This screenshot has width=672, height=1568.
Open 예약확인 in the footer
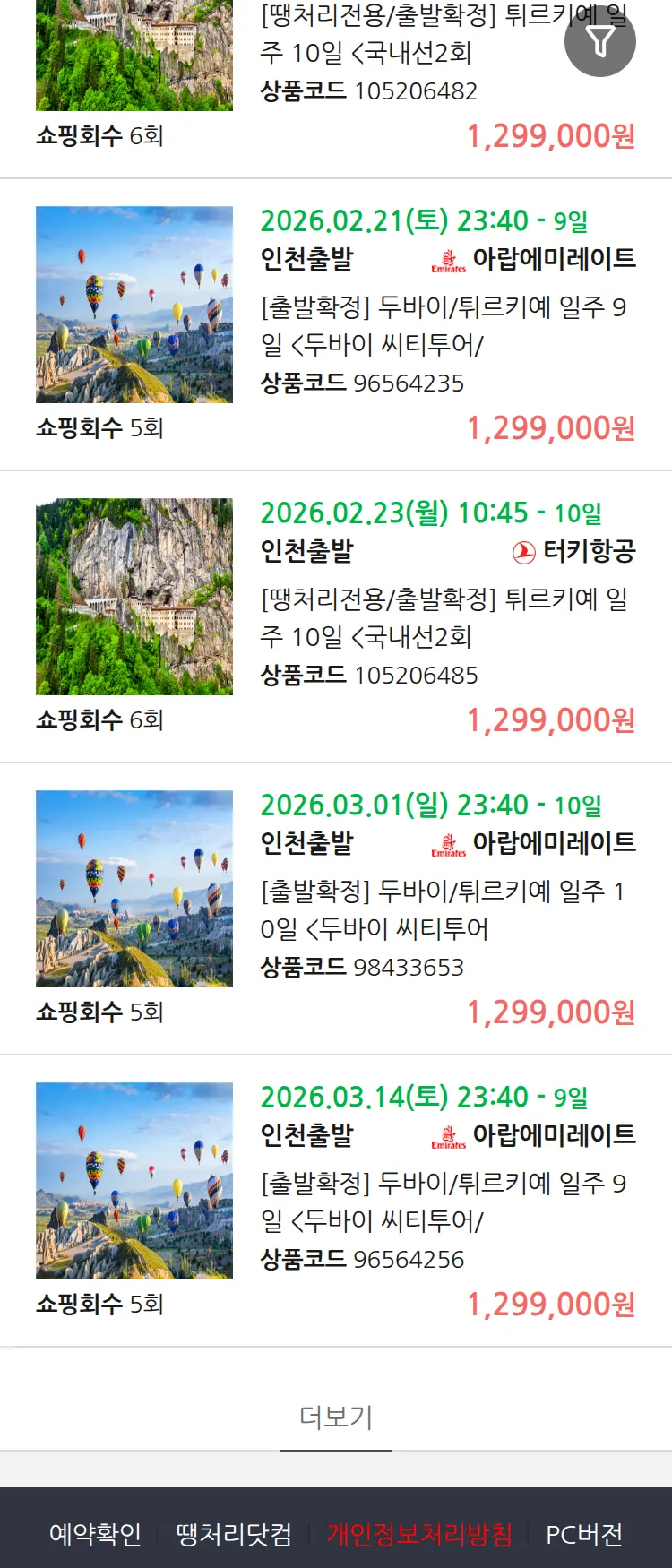point(95,1534)
